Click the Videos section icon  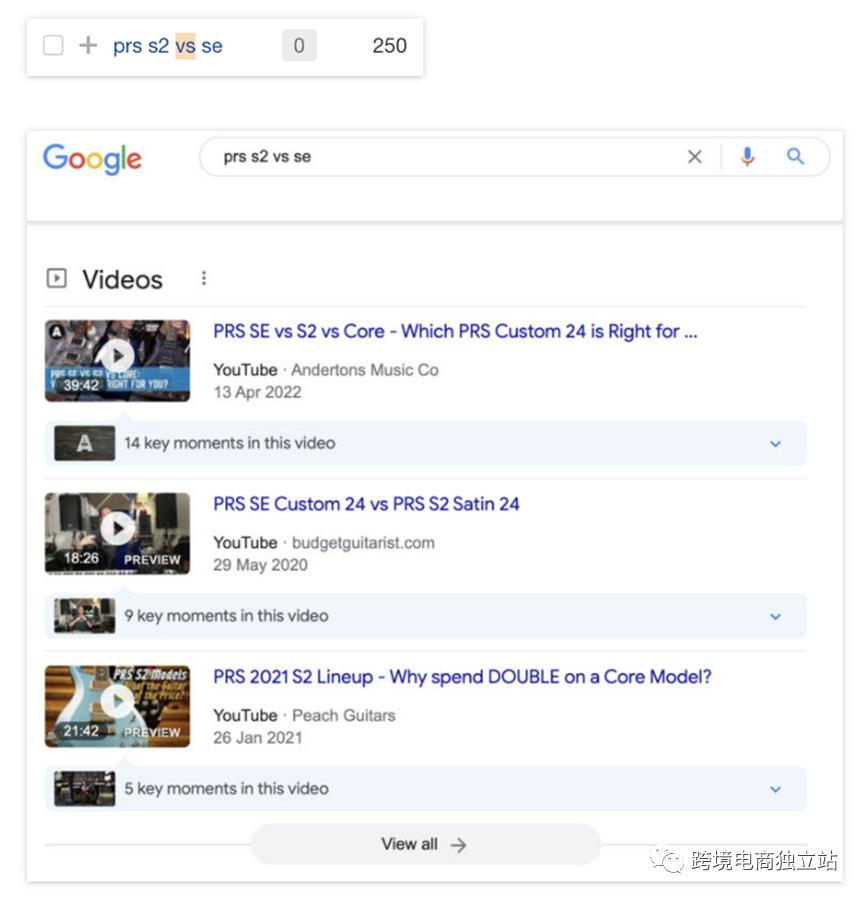click(58, 279)
